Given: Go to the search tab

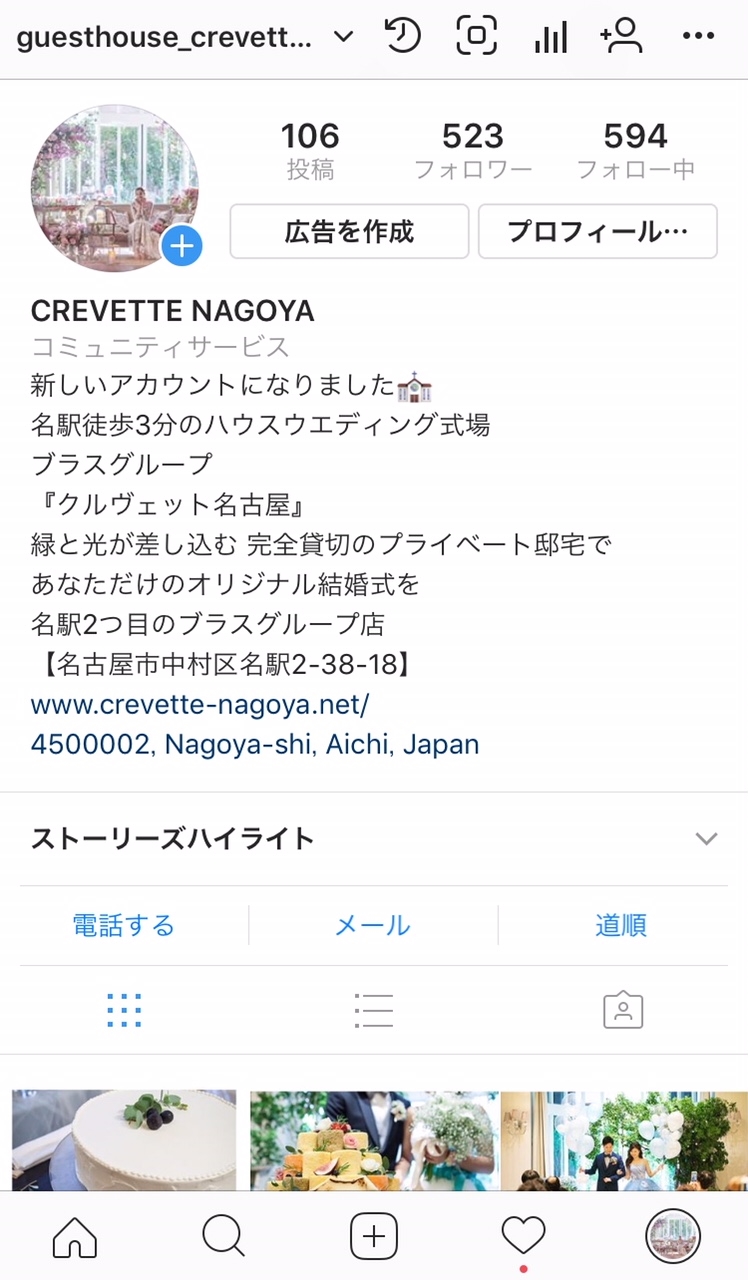Looking at the screenshot, I should coord(223,1237).
